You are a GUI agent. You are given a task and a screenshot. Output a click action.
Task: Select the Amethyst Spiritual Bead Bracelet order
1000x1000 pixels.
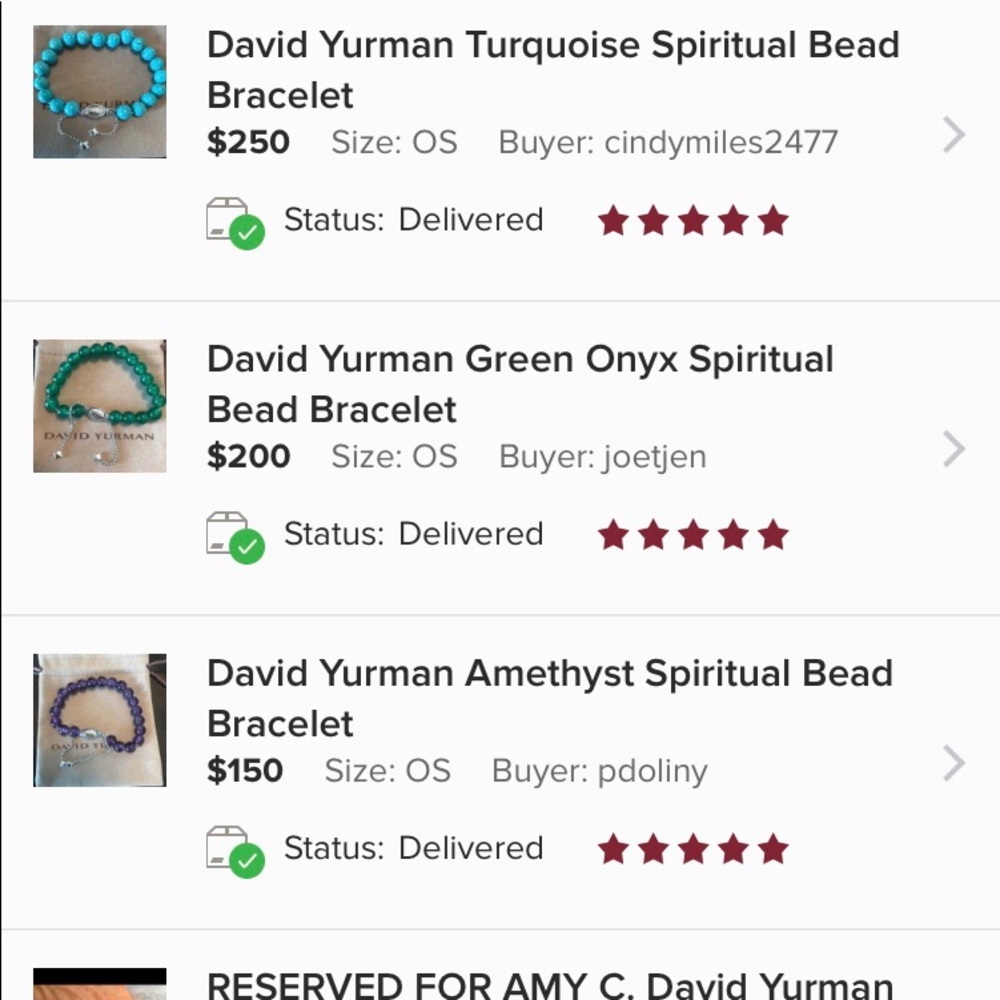[549, 698]
